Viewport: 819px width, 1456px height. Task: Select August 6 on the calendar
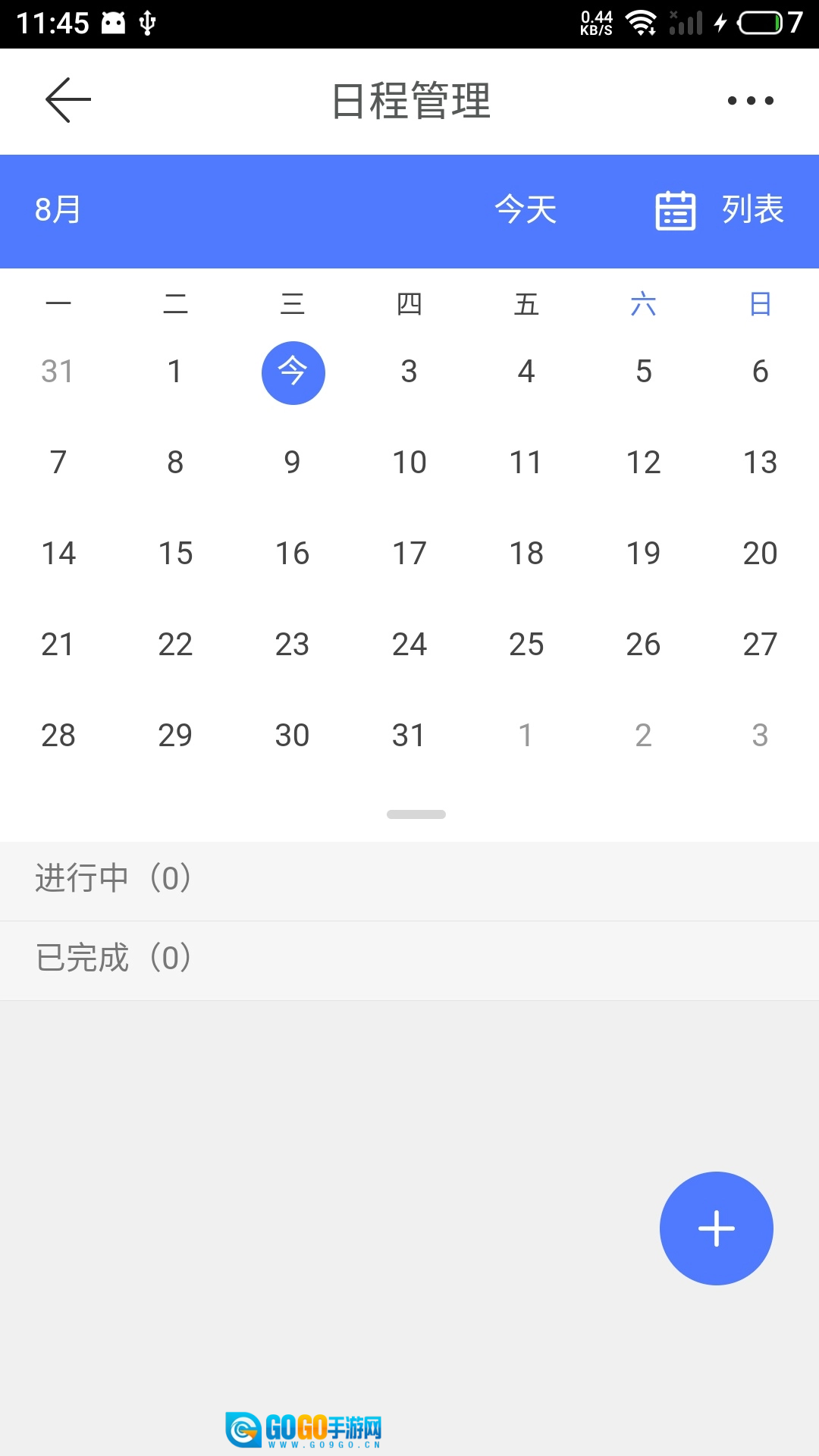(760, 372)
